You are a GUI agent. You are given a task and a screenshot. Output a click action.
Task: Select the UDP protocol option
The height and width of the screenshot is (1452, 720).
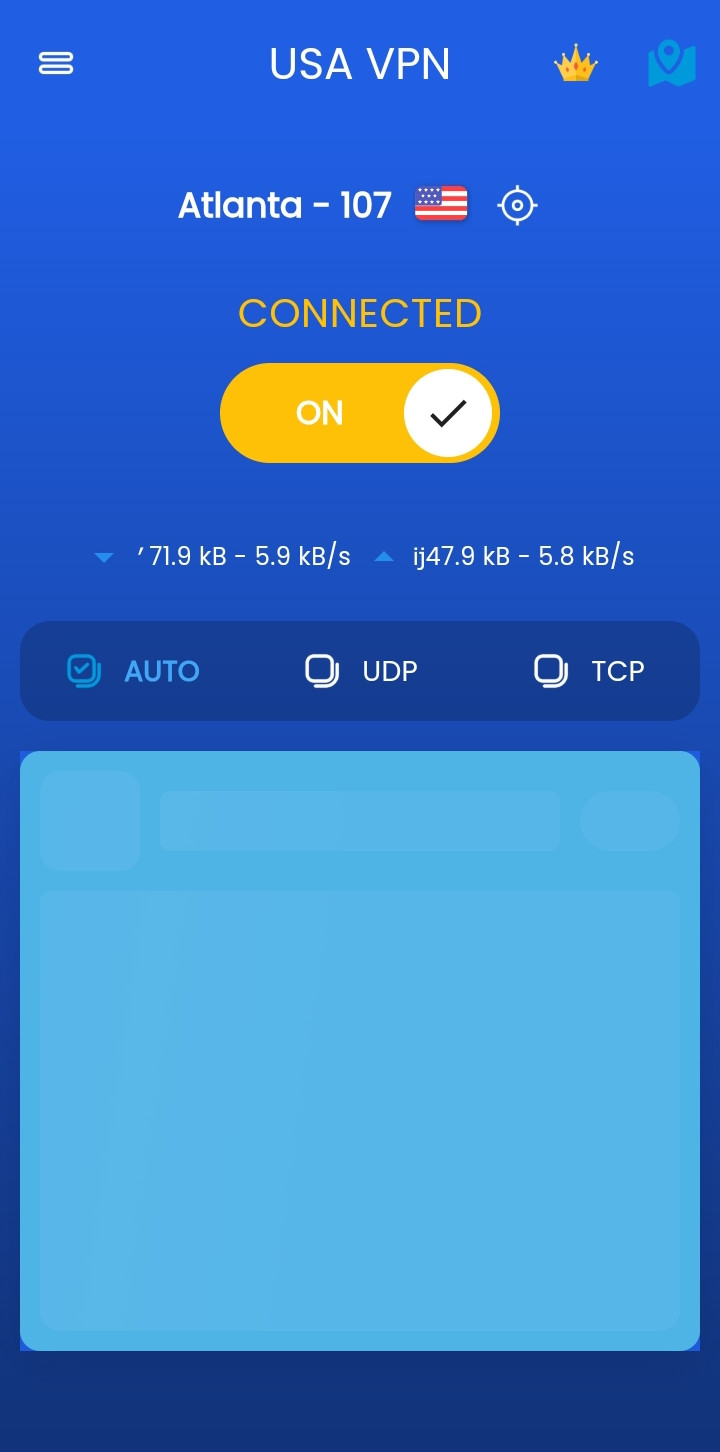362,671
